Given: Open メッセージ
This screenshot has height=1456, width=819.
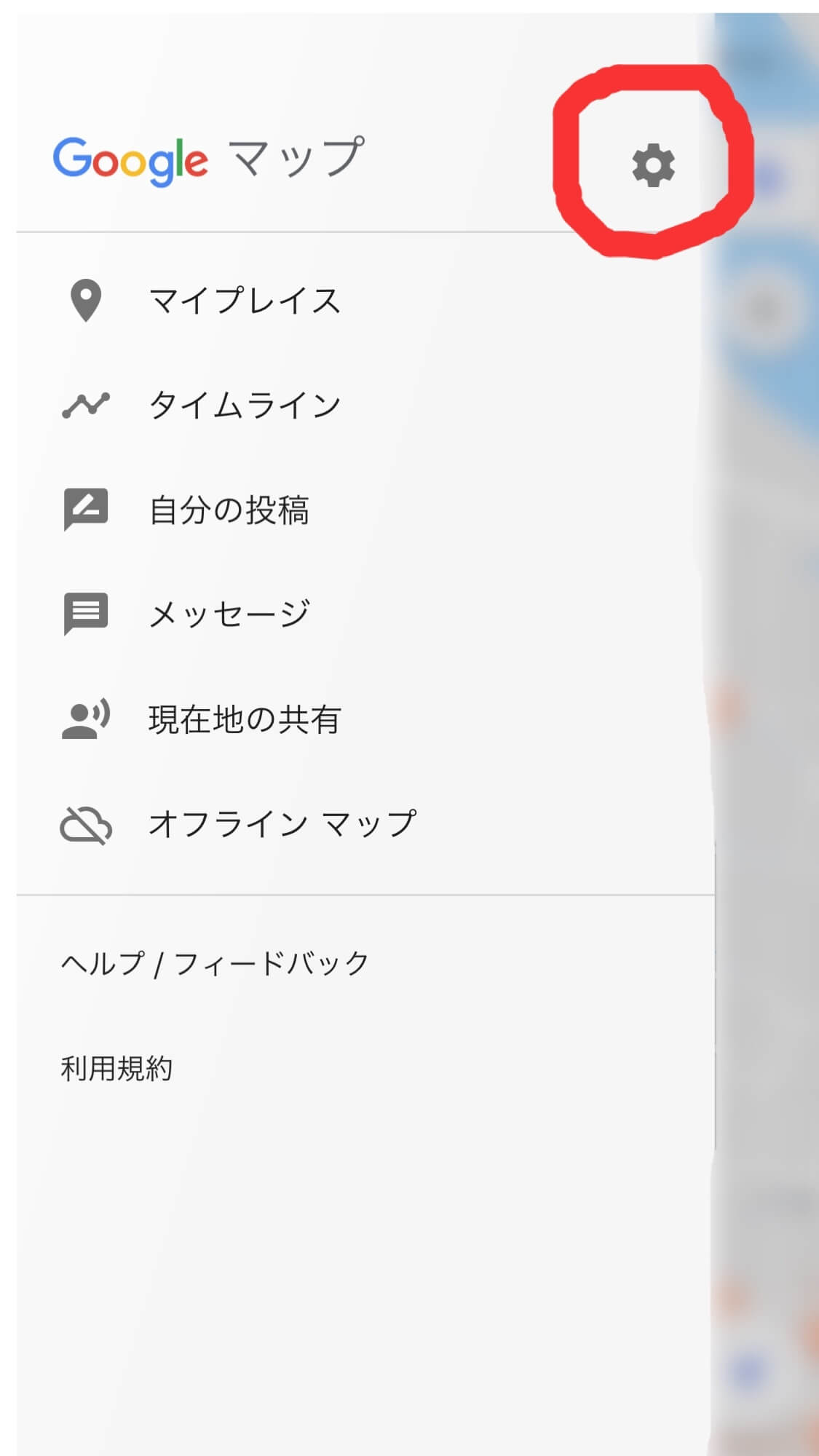Looking at the screenshot, I should coord(365,614).
